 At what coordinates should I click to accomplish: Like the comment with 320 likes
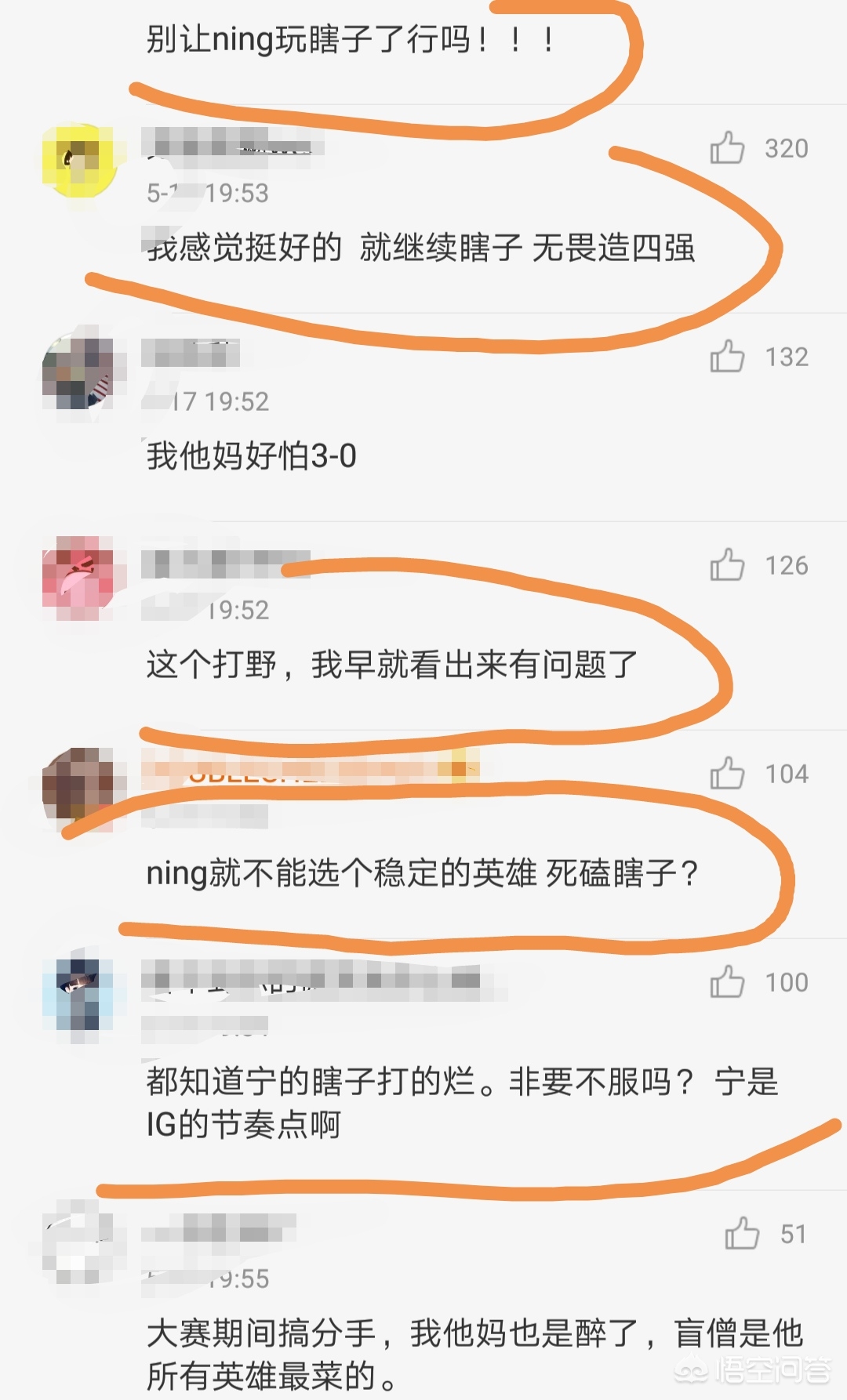pyautogui.click(x=727, y=147)
